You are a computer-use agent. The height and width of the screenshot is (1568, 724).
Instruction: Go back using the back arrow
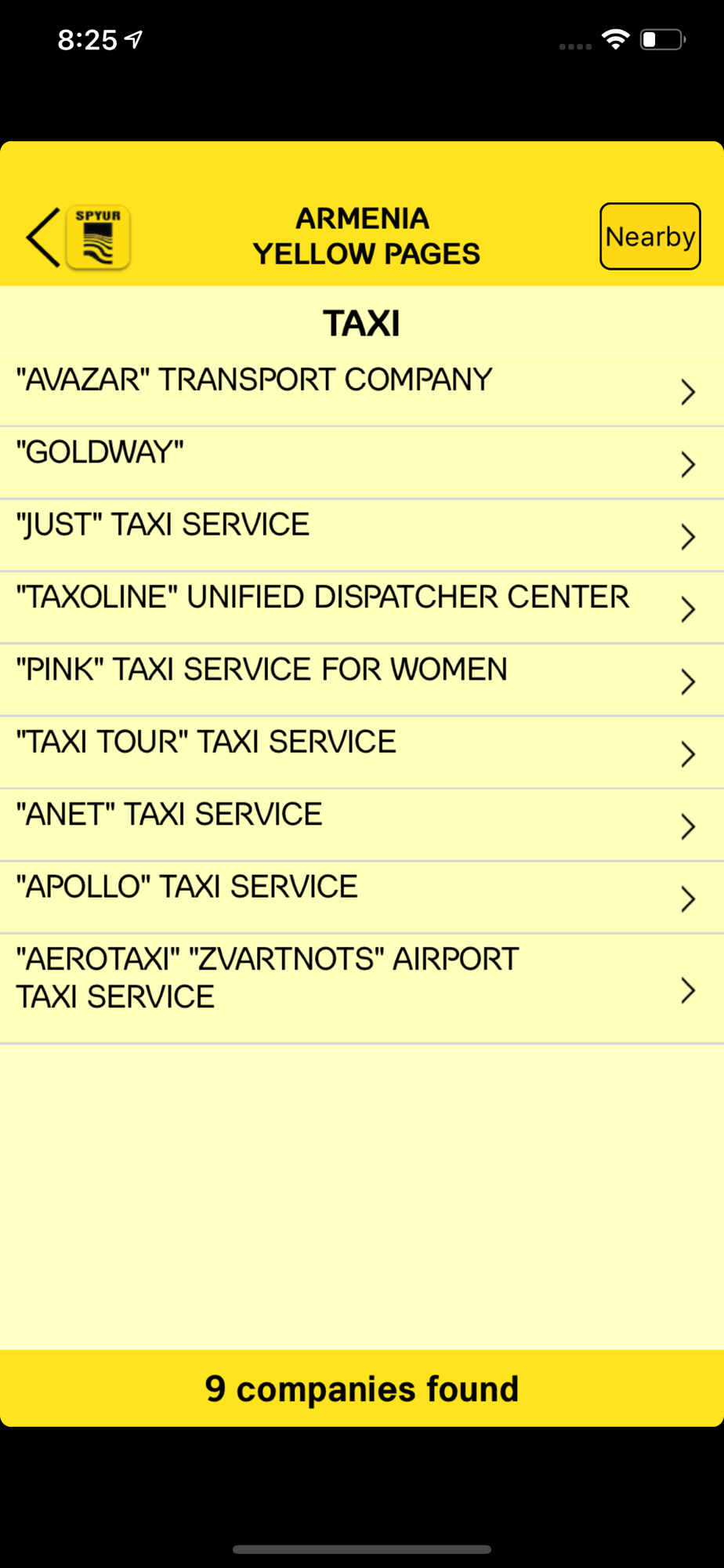(43, 237)
